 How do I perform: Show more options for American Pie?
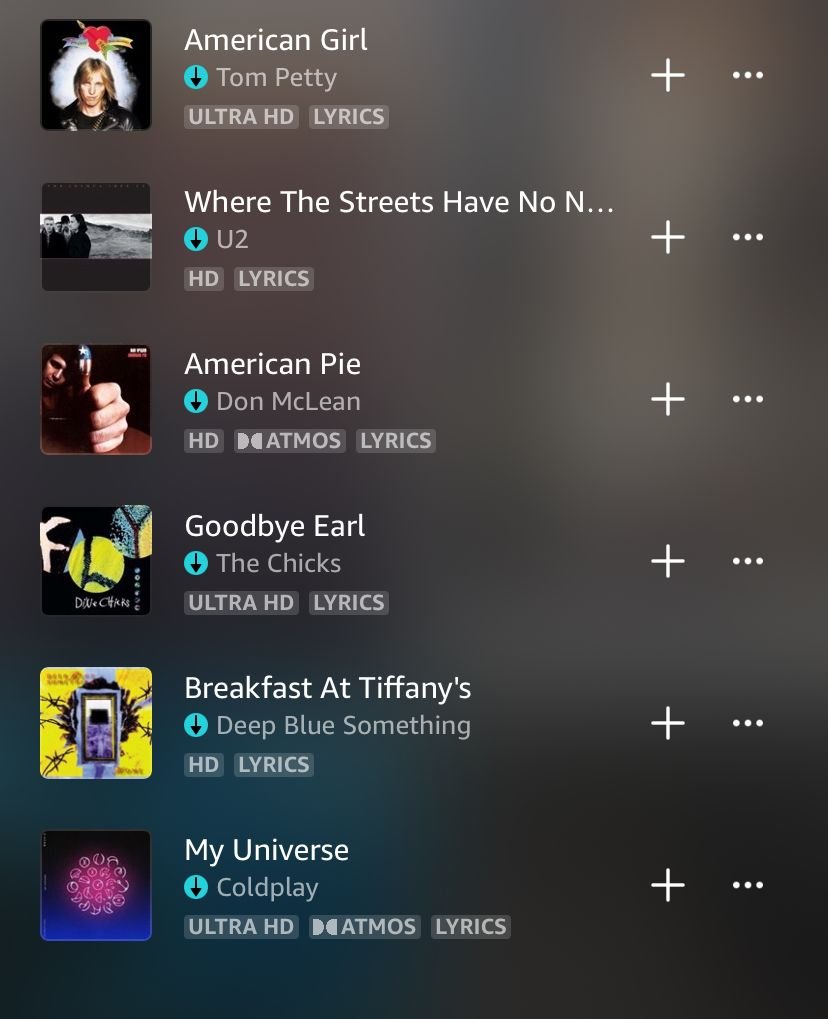pyautogui.click(x=748, y=399)
